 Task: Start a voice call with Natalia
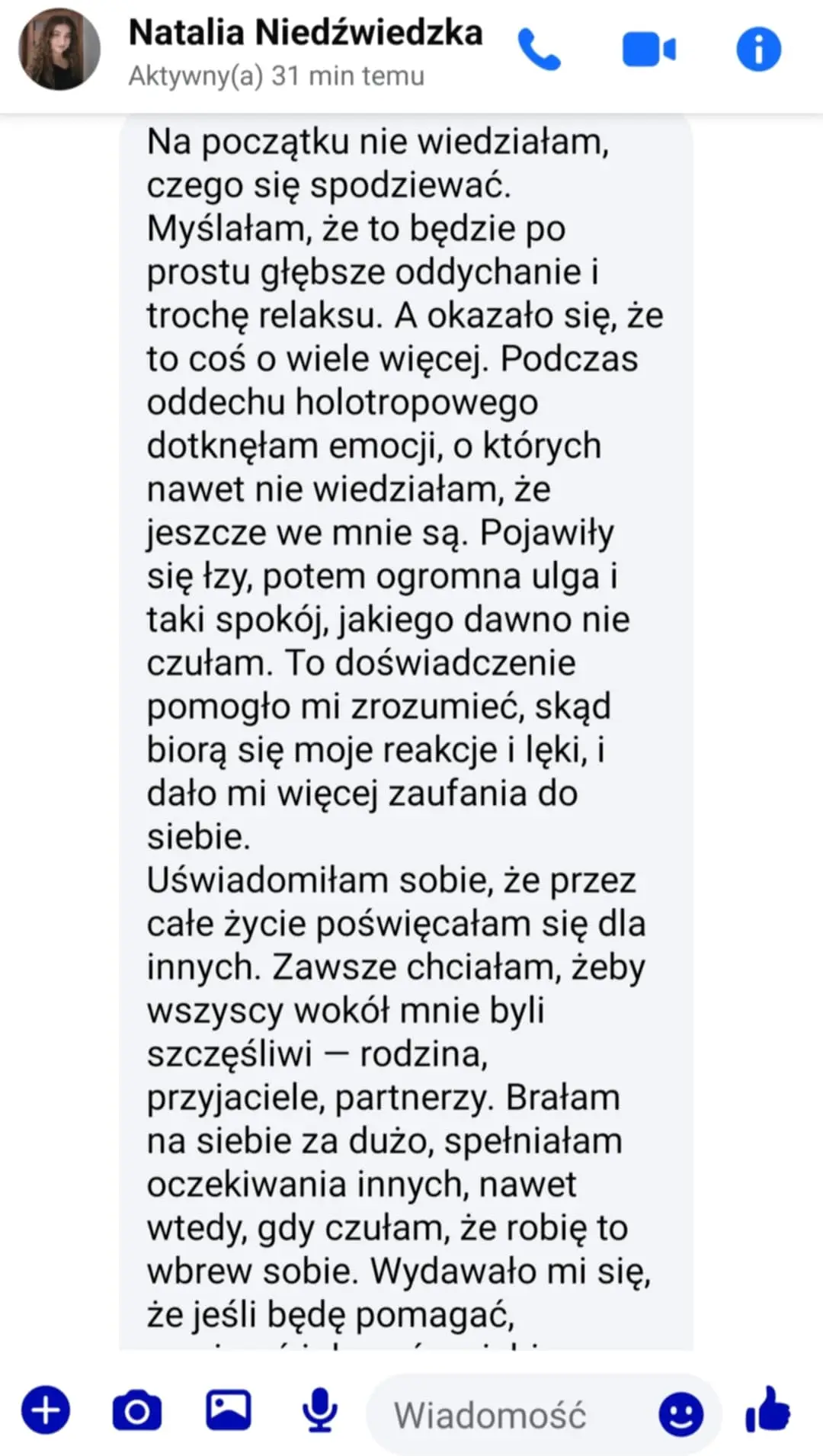[540, 50]
